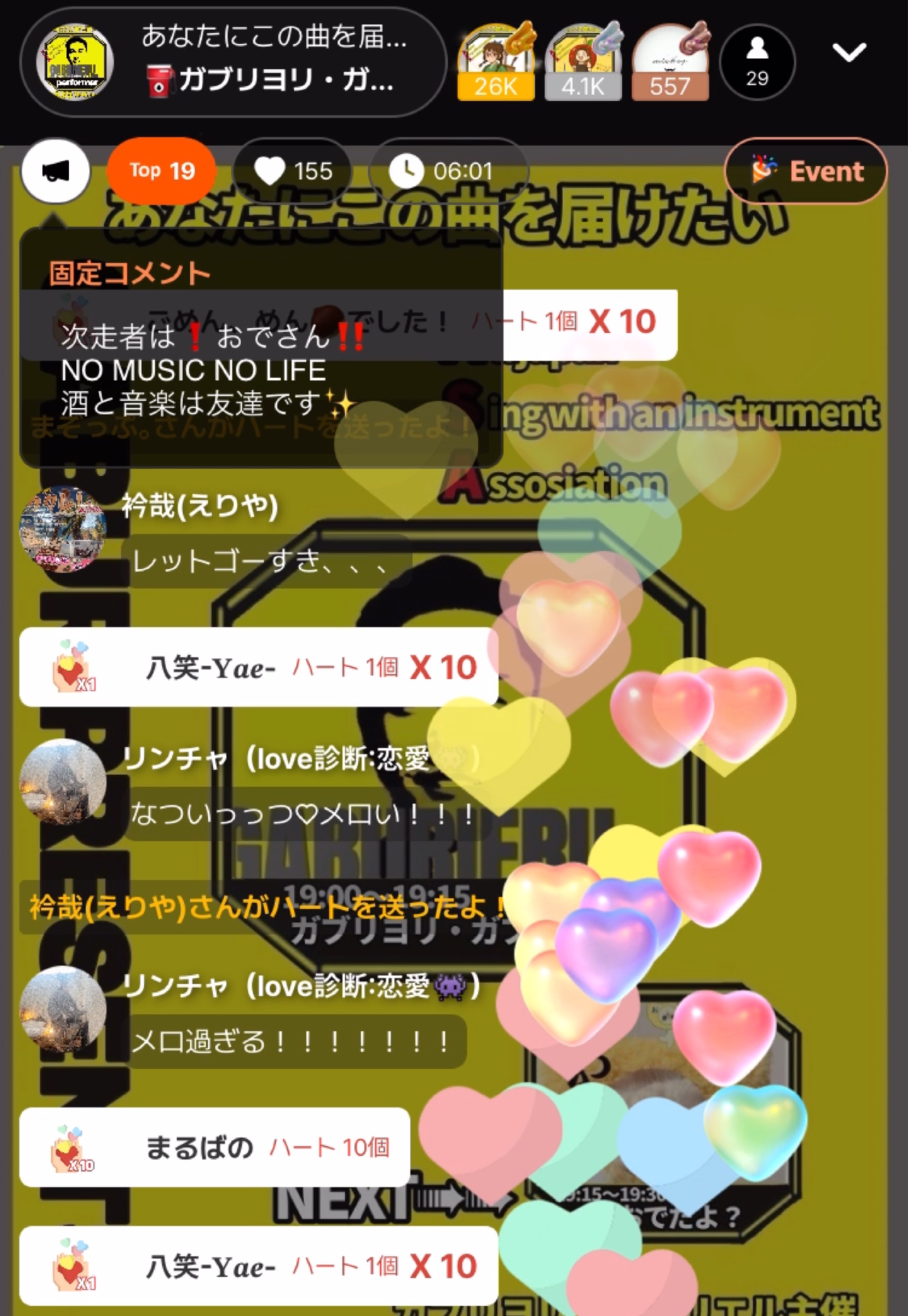This screenshot has height=1316, width=908.
Task: Open the Top 19 ranking chip
Action: 162,171
